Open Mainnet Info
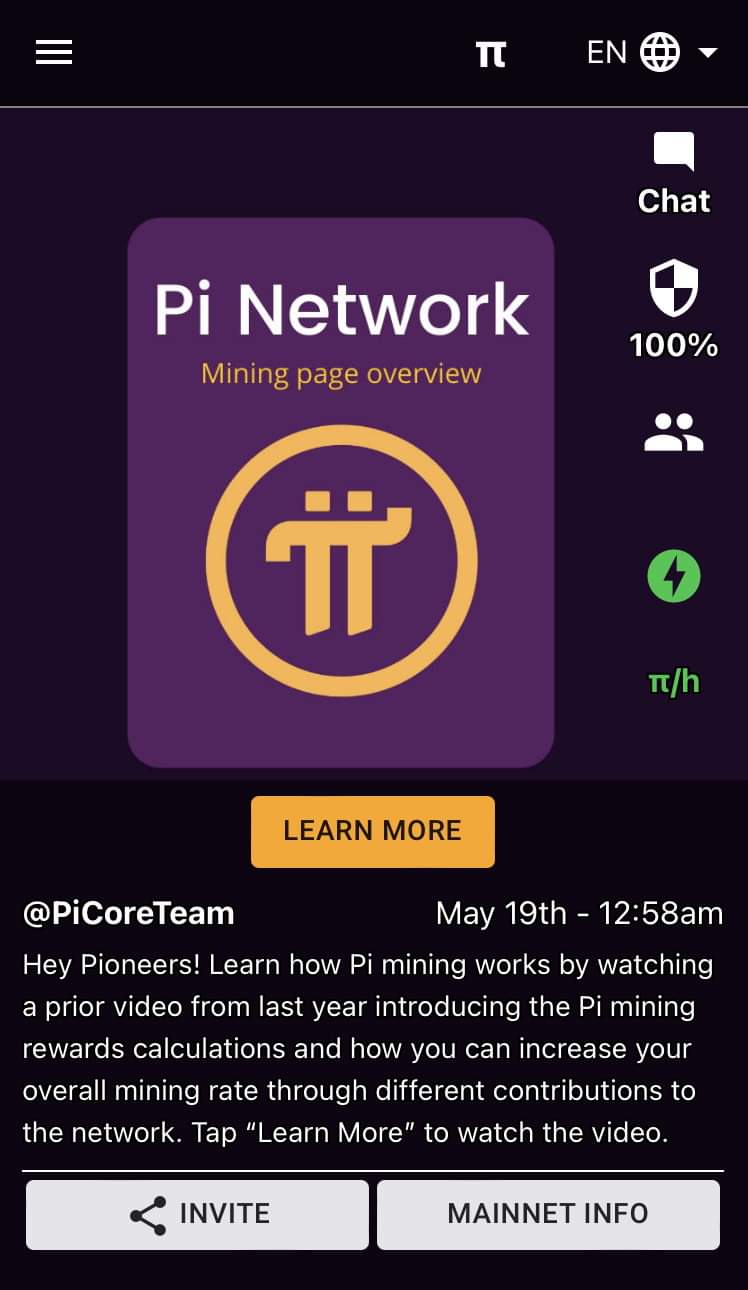 pyautogui.click(x=548, y=1214)
